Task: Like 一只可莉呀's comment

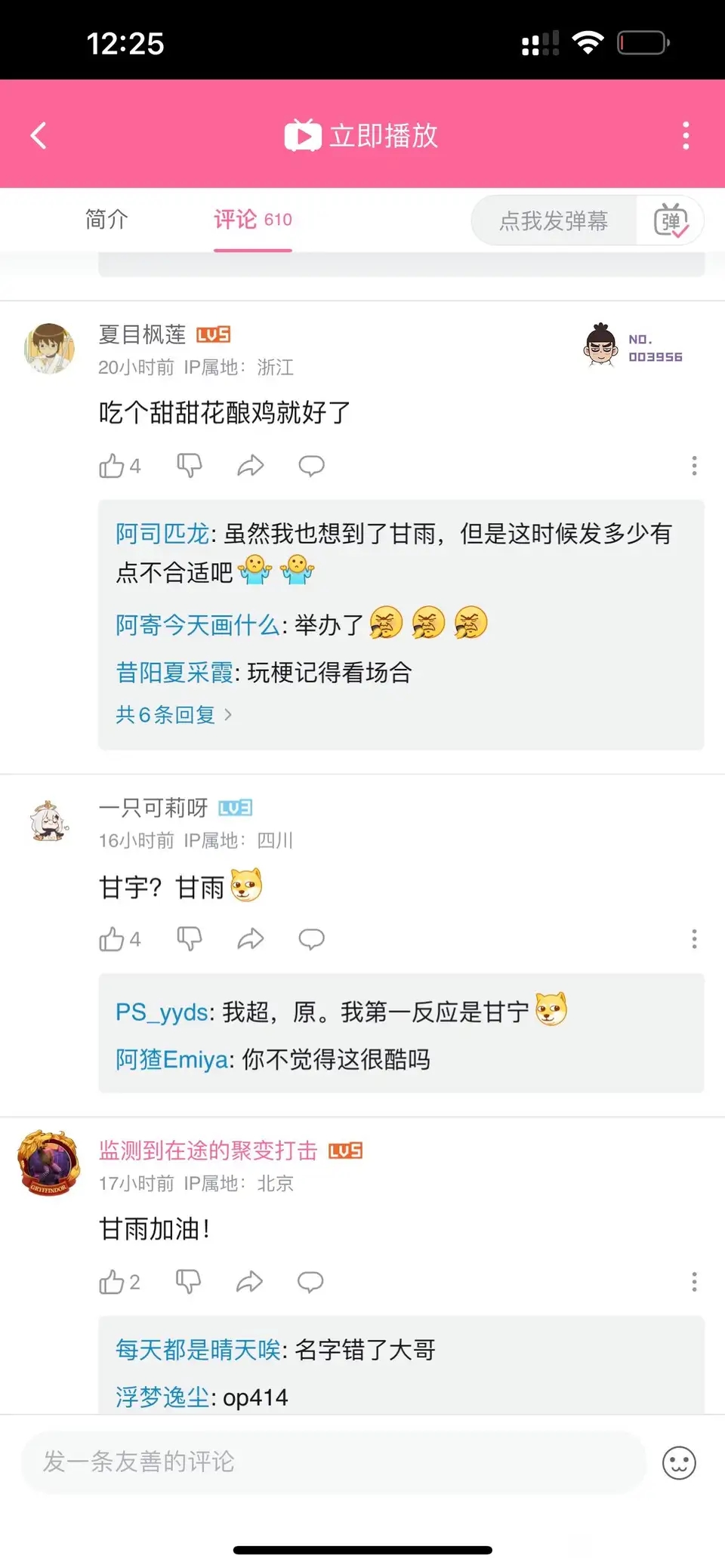Action: click(112, 939)
